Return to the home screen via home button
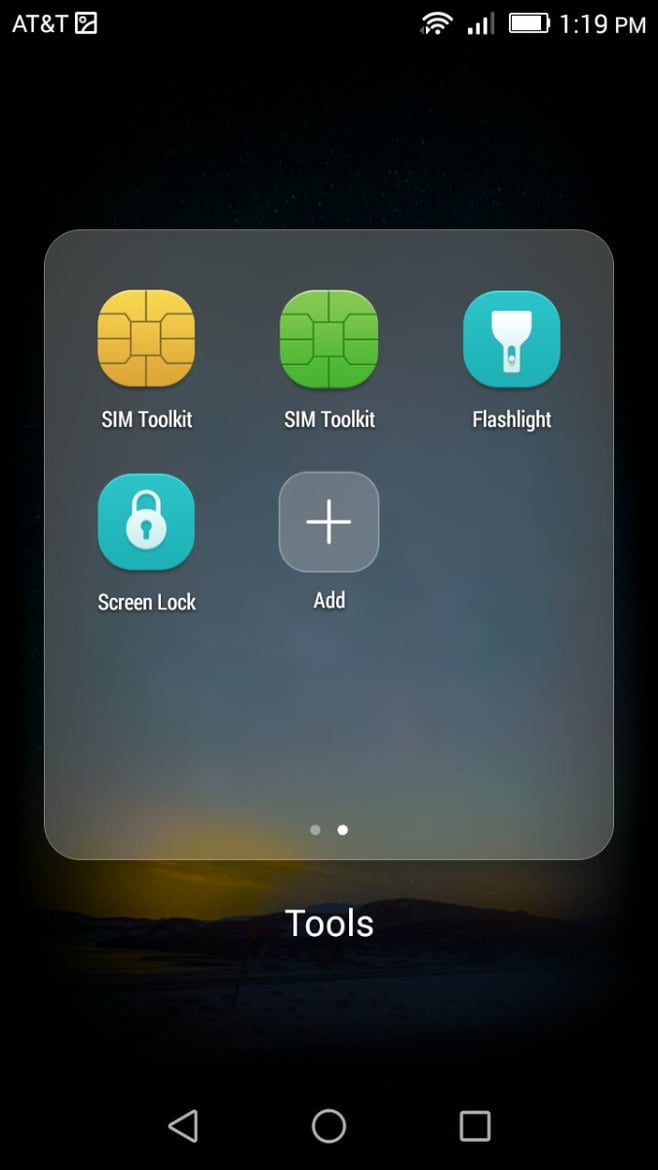 (x=329, y=1126)
